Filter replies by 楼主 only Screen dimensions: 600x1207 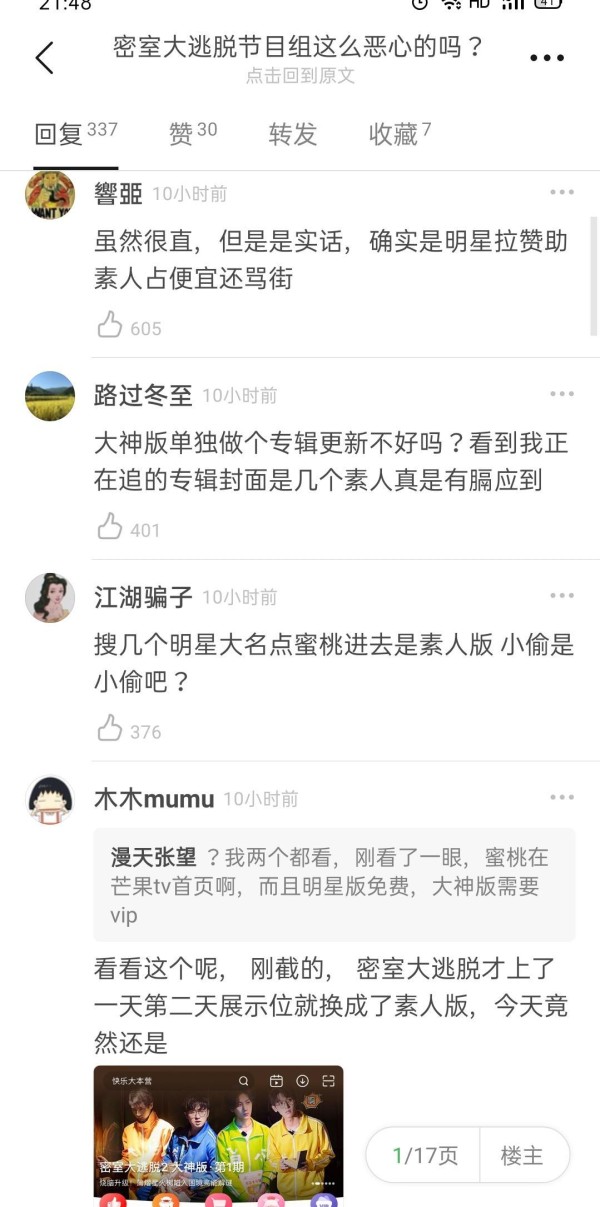coord(522,1156)
